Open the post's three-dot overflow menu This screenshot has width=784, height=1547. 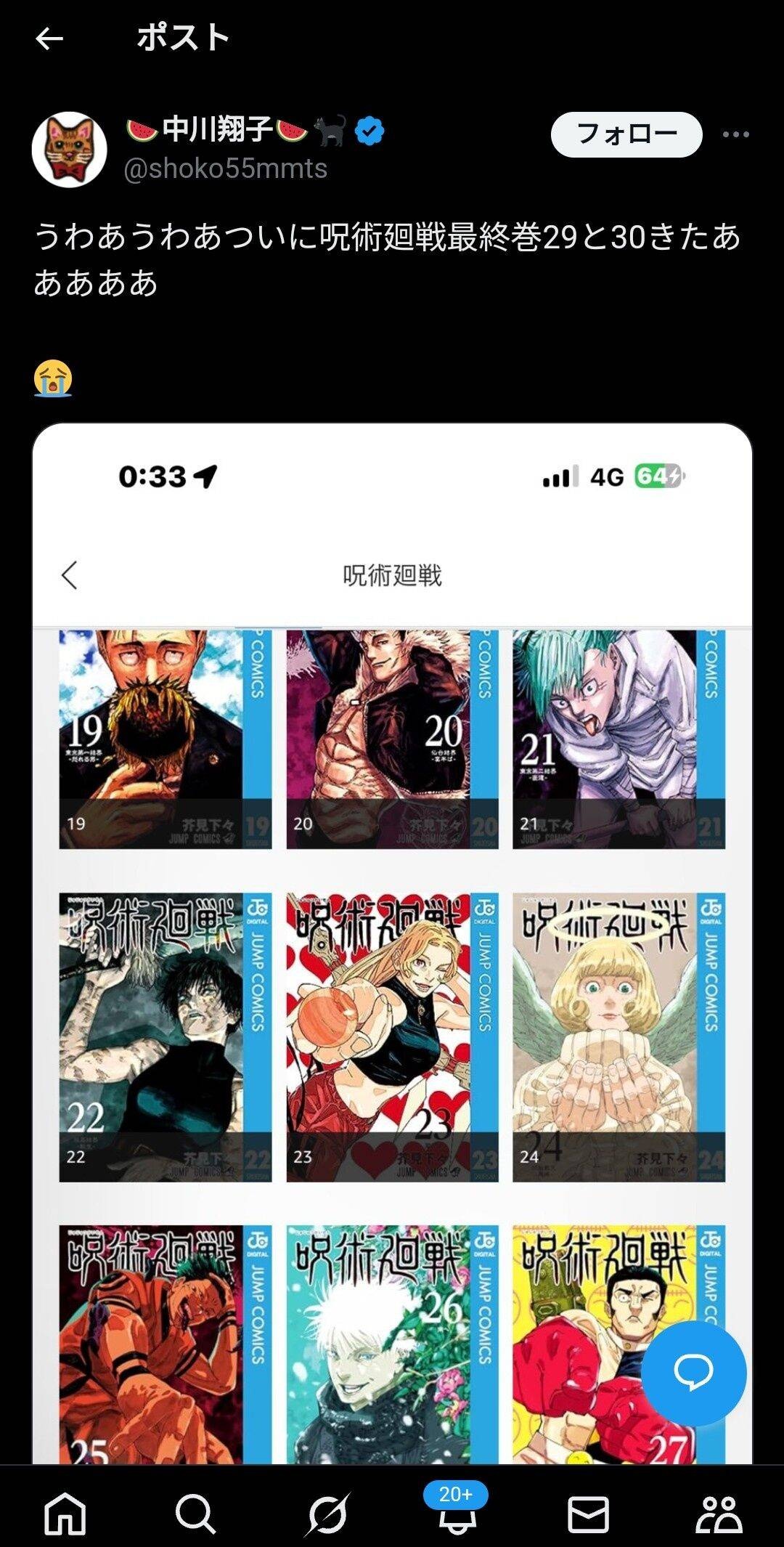point(735,134)
